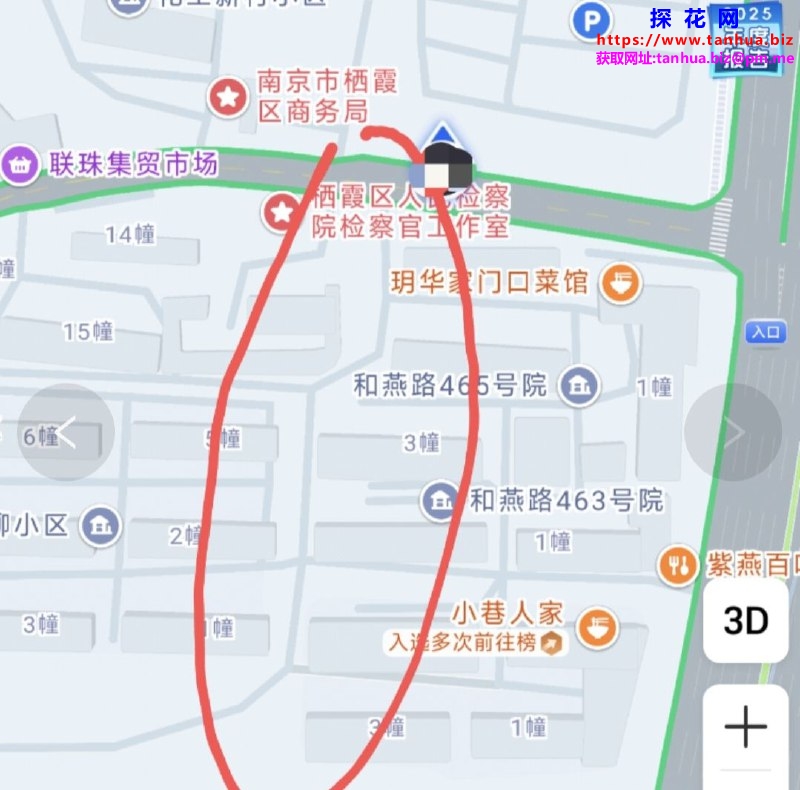This screenshot has width=800, height=790.
Task: Select 南京市栖霞区商务局 marker
Action: [227, 97]
